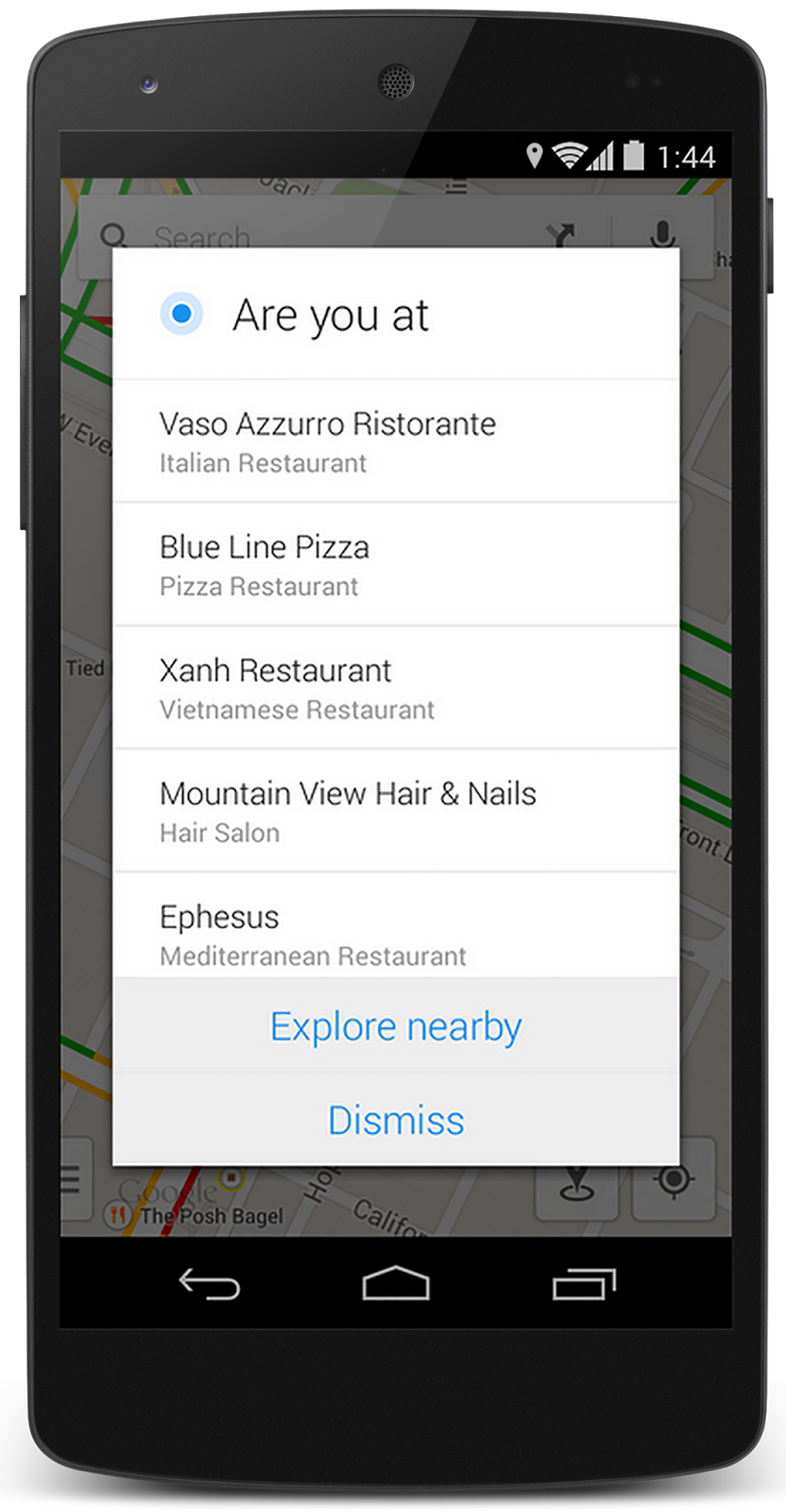
Task: Open recent apps from the navigation bar
Action: coord(584,1284)
